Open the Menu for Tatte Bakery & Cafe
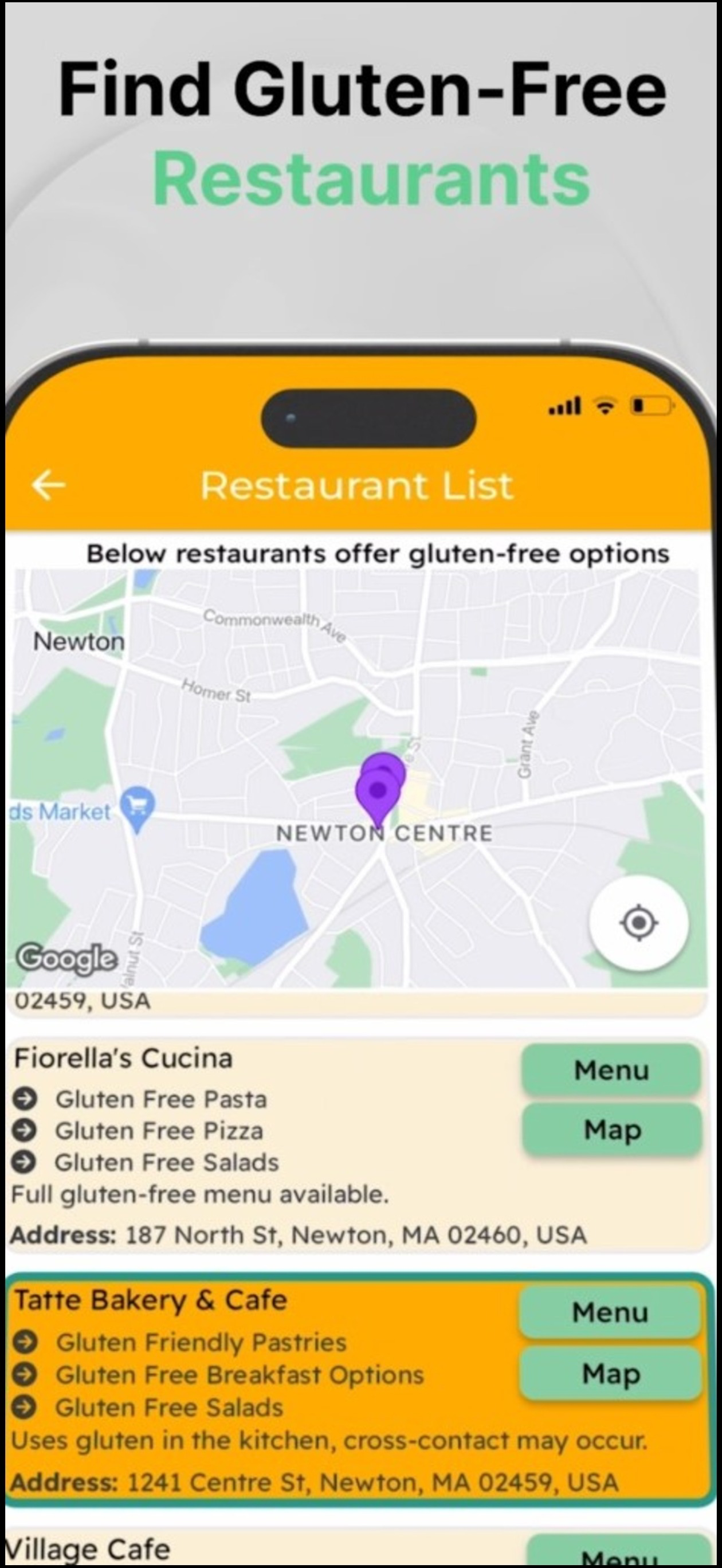This screenshot has height=1568, width=722. point(610,1313)
